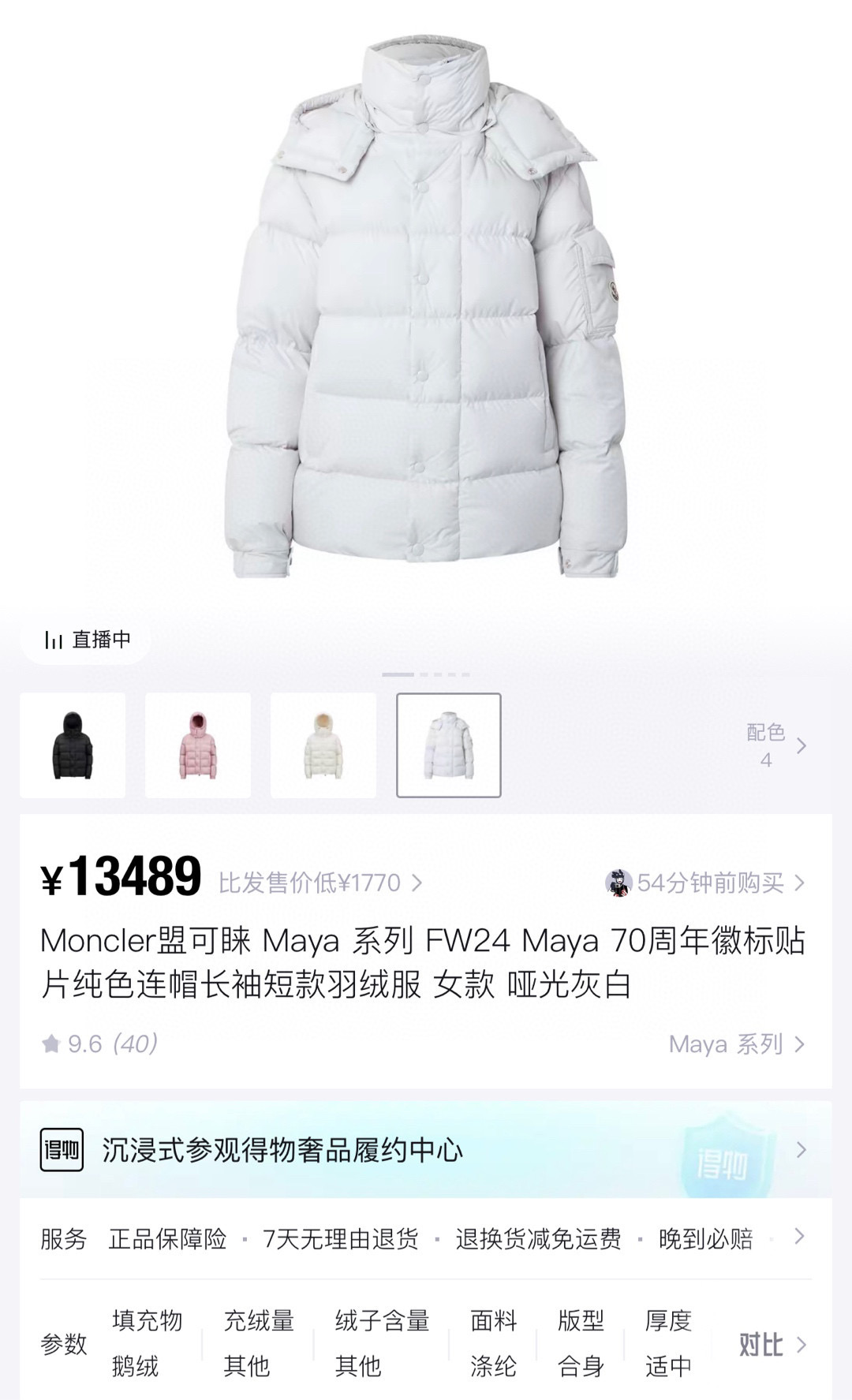Open the 直播中 live stream badge
The height and width of the screenshot is (1400, 852).
(x=86, y=640)
